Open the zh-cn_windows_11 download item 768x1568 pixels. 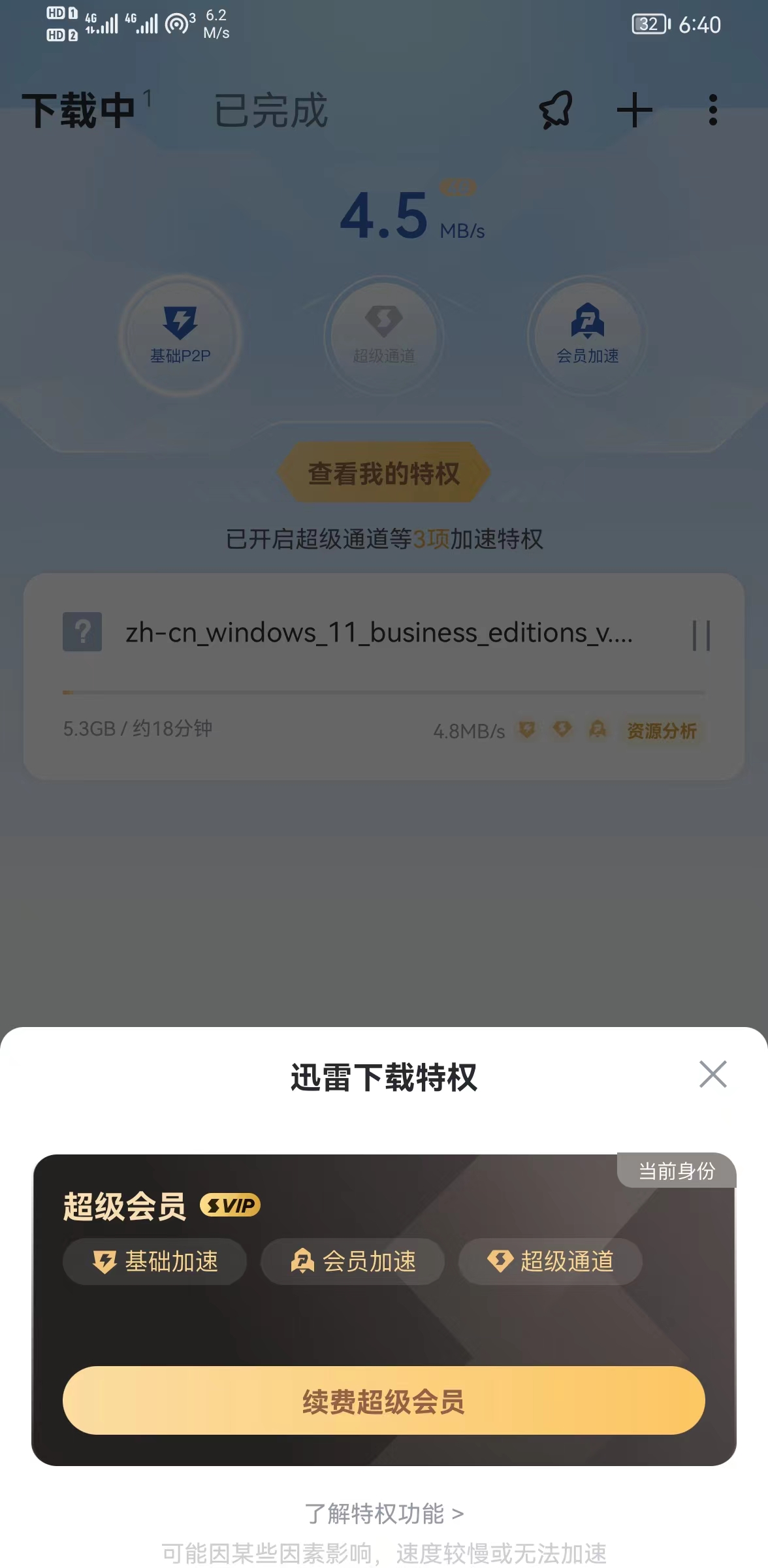point(384,677)
